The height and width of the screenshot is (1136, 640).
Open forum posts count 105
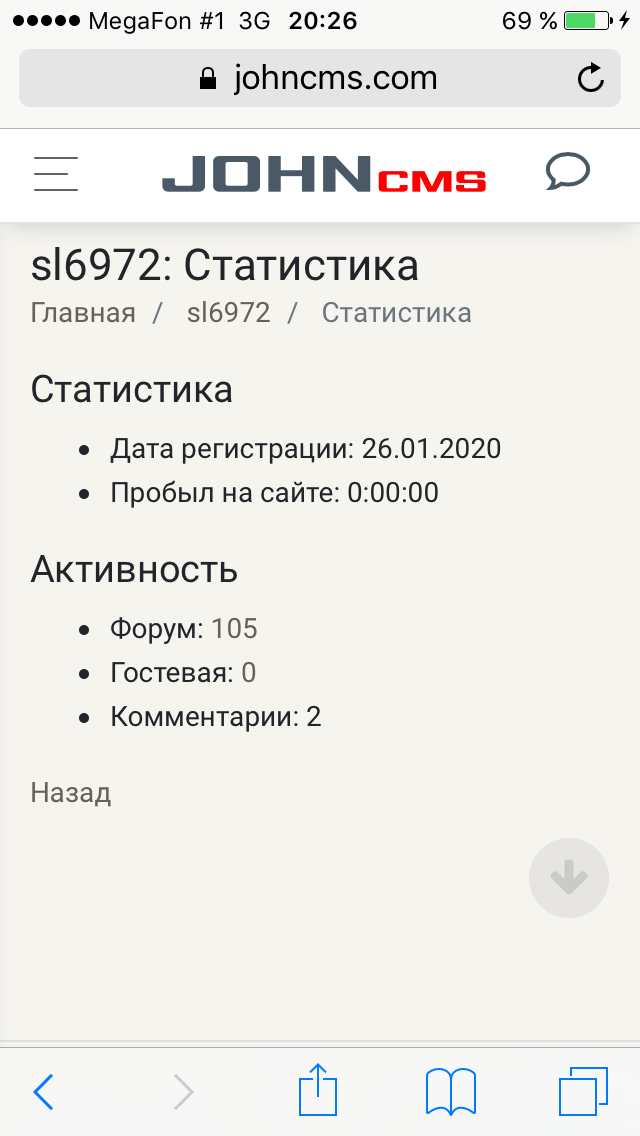(x=234, y=629)
